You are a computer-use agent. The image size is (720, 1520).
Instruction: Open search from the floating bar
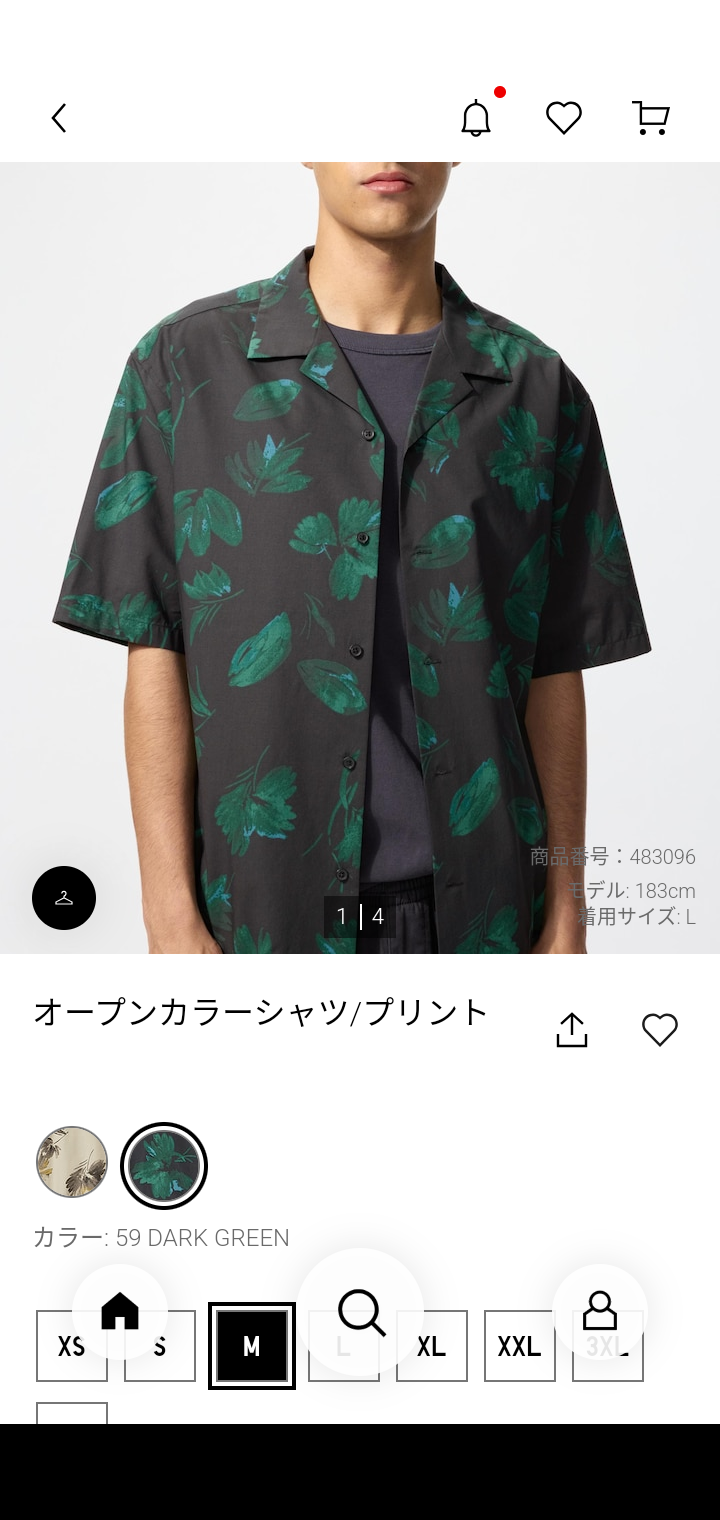[x=360, y=1311]
